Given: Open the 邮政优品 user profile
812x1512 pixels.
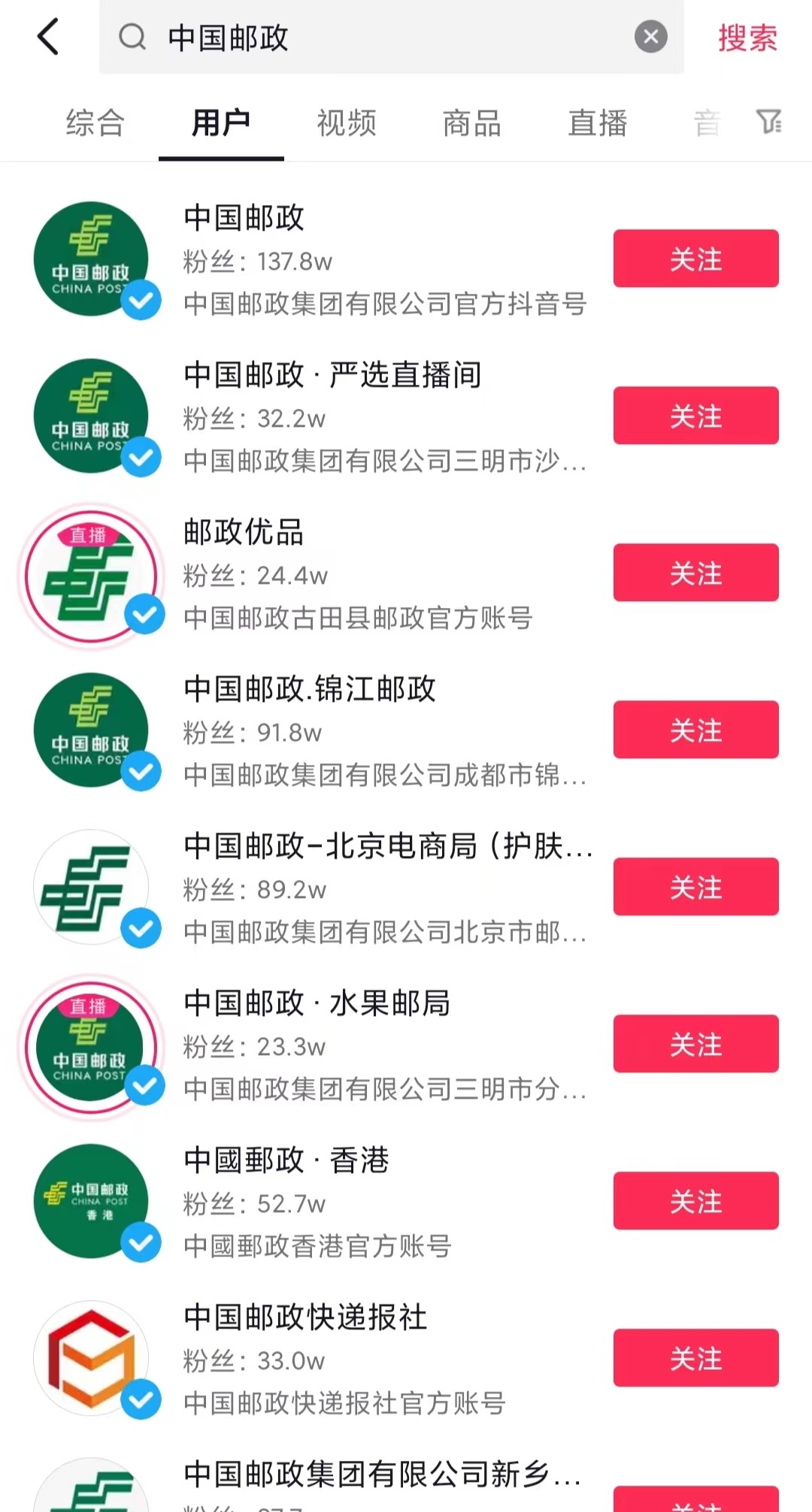Looking at the screenshot, I should click(316, 574).
